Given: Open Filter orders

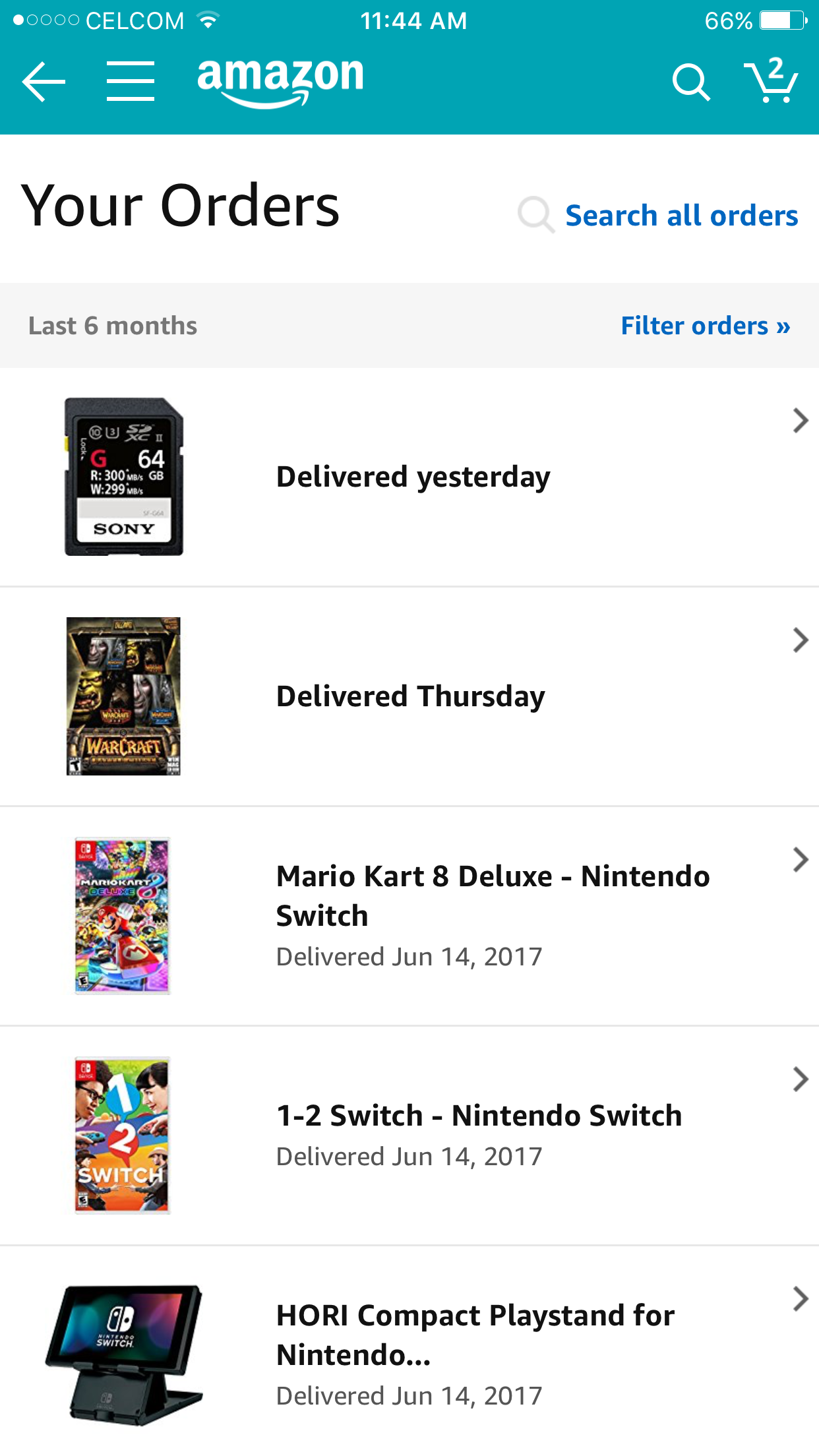Looking at the screenshot, I should click(705, 326).
